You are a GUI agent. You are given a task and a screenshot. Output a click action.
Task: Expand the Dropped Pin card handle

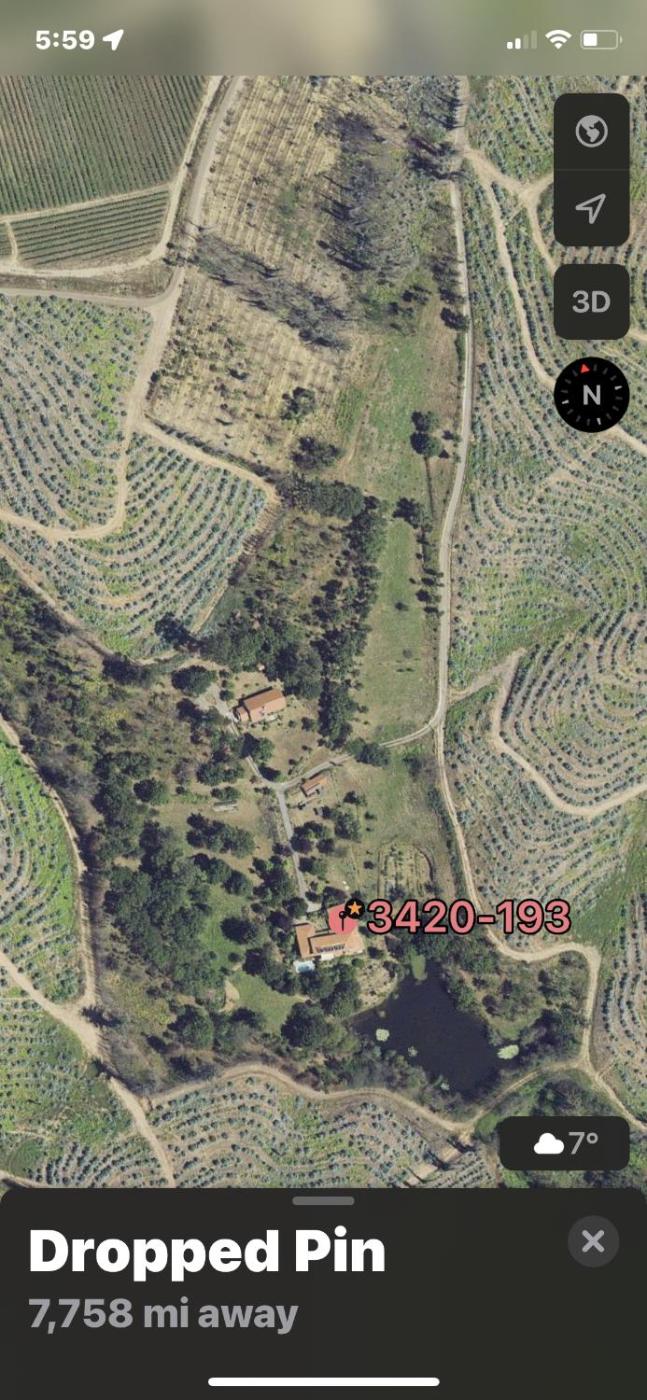(324, 1201)
